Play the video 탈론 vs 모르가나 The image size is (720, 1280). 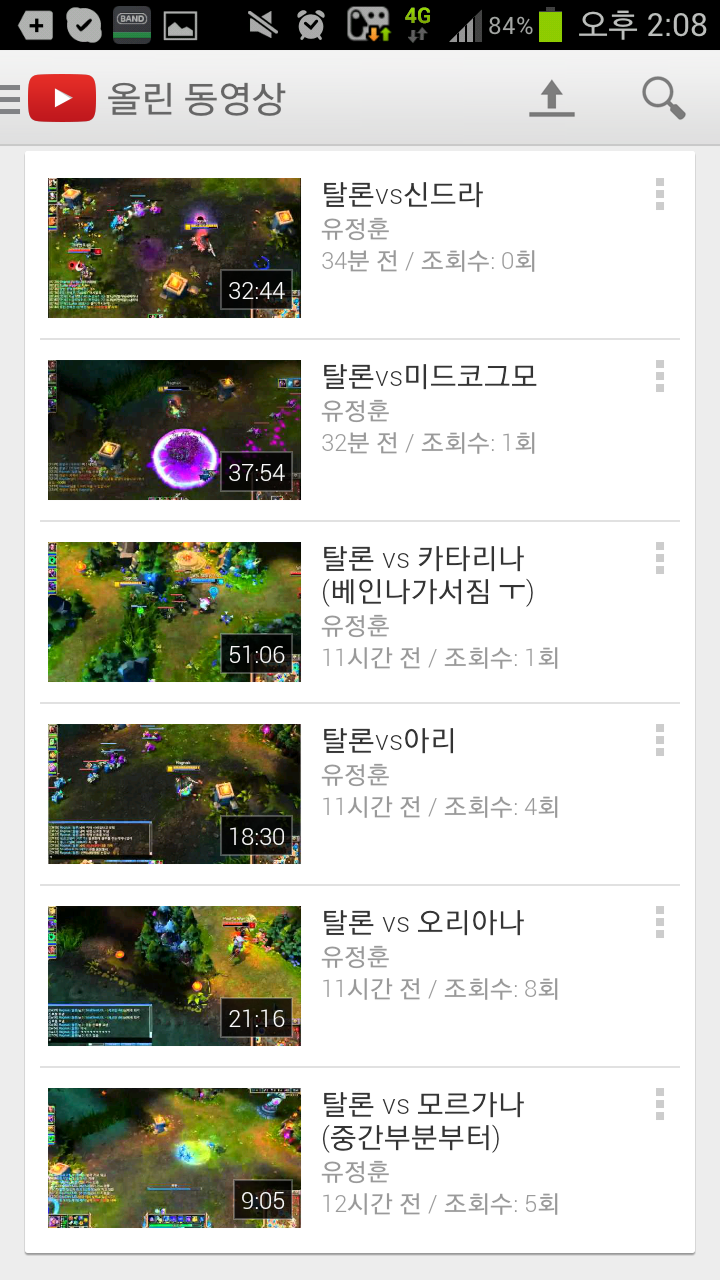click(x=174, y=1158)
